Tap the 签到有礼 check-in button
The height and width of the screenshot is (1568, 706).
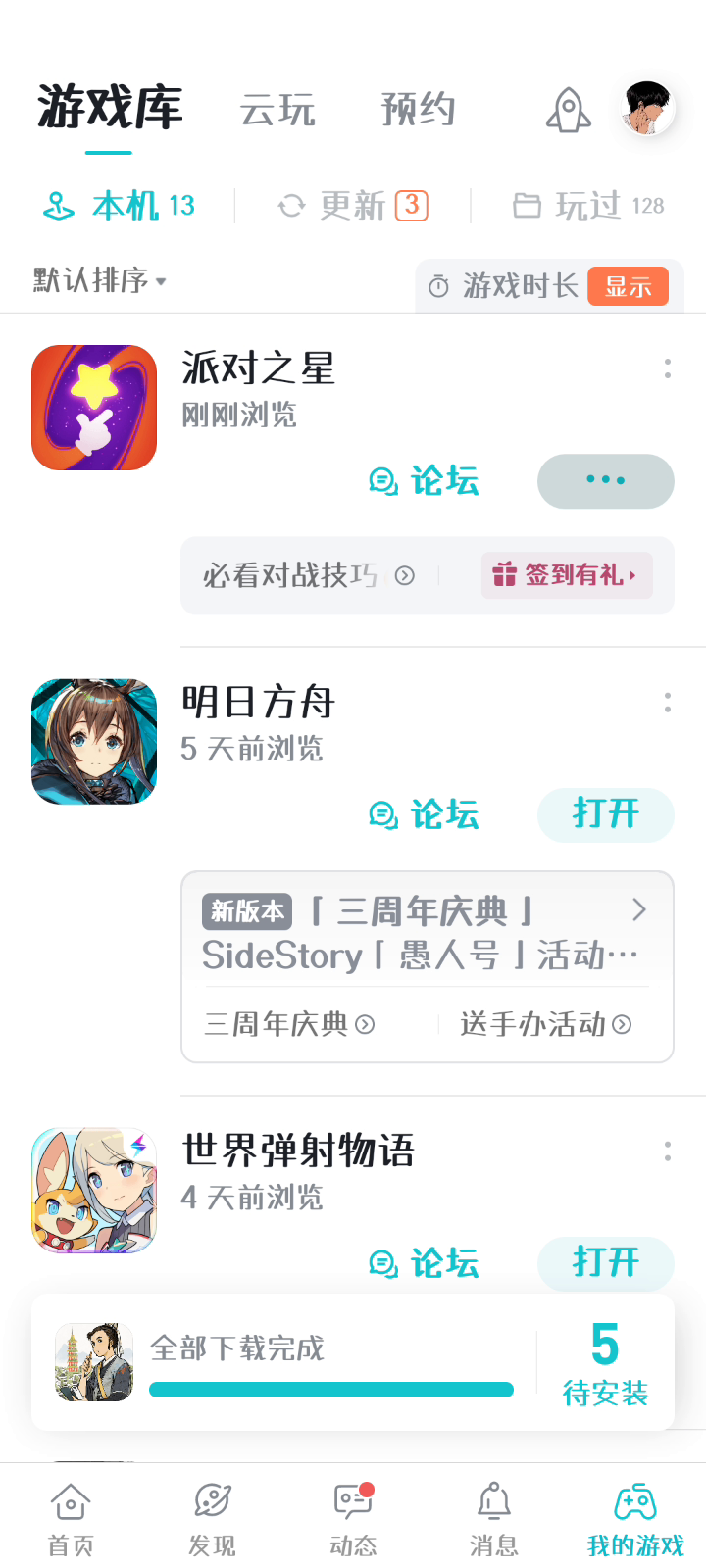click(567, 575)
